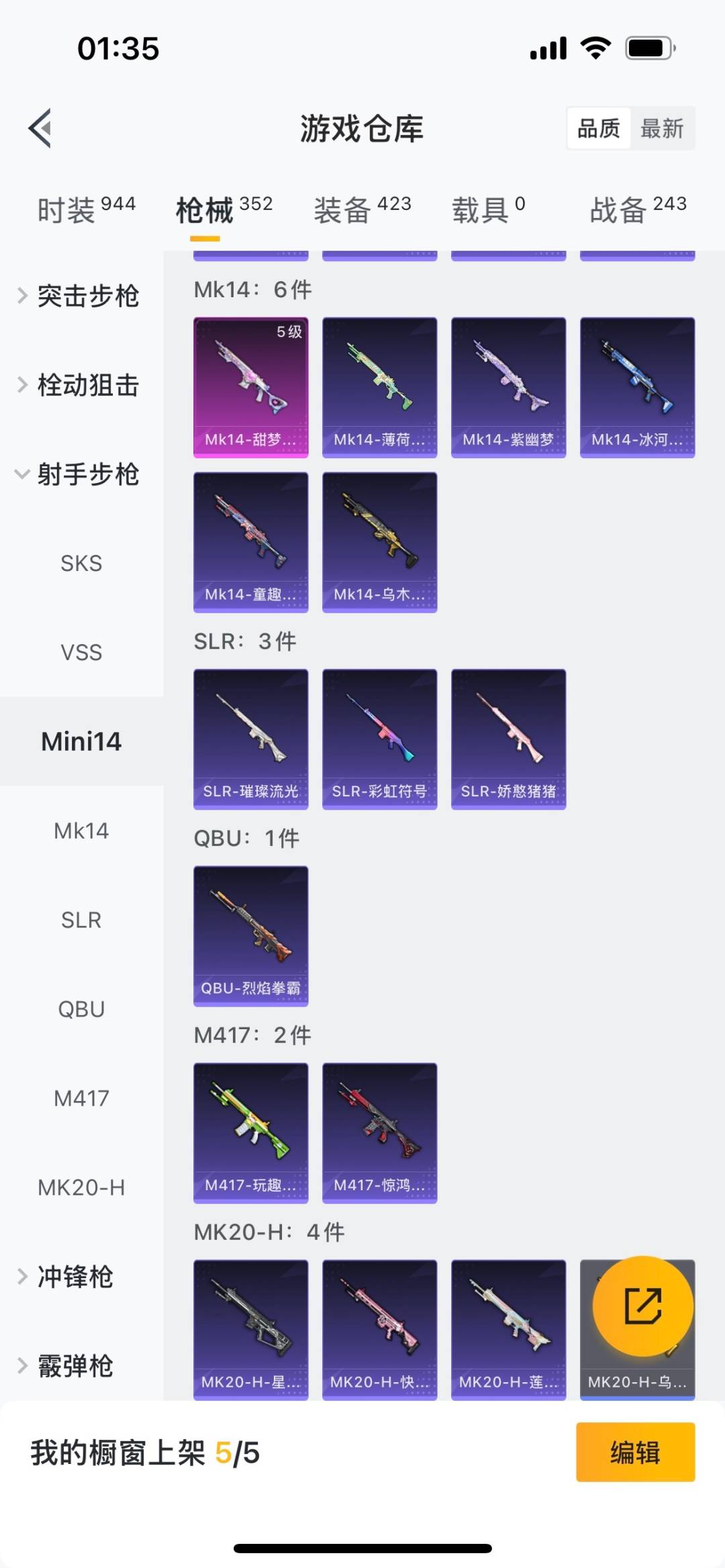The image size is (725, 1568).
Task: Select VSS in the sidebar
Action: pyautogui.click(x=81, y=652)
